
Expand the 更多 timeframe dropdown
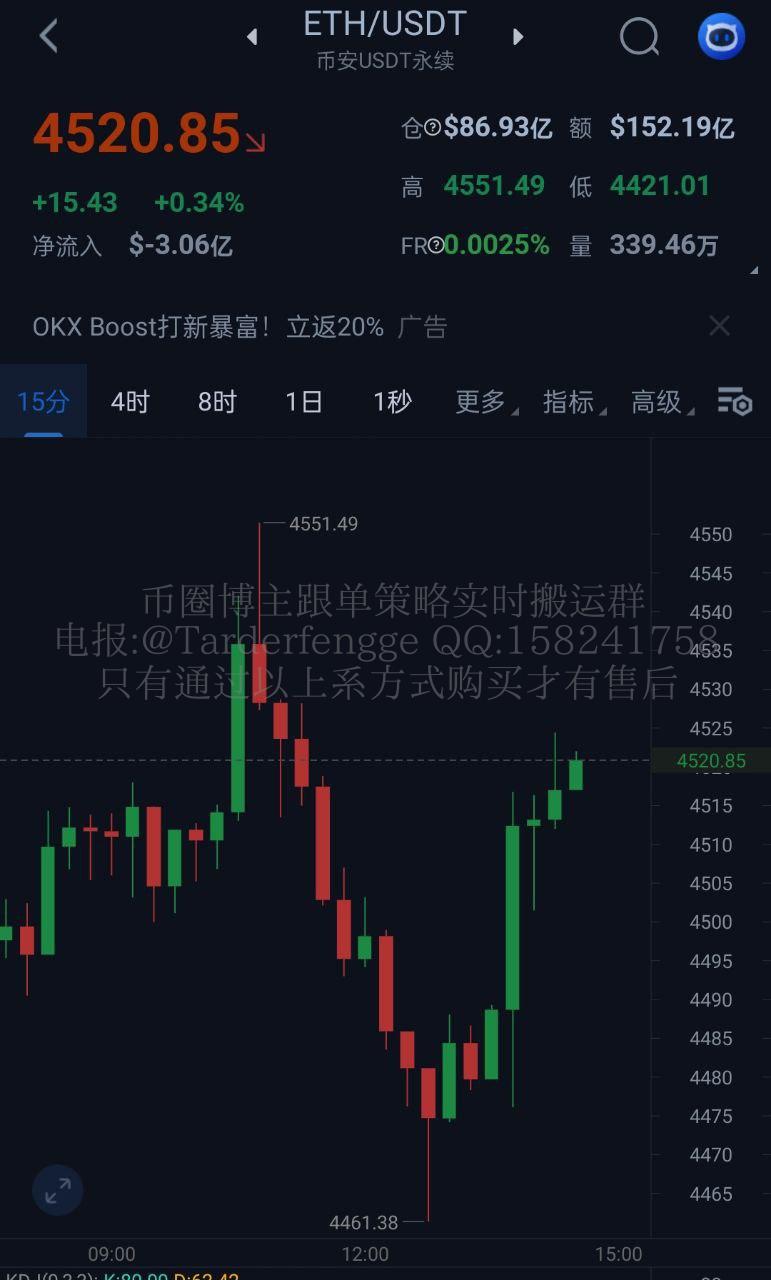coord(483,402)
